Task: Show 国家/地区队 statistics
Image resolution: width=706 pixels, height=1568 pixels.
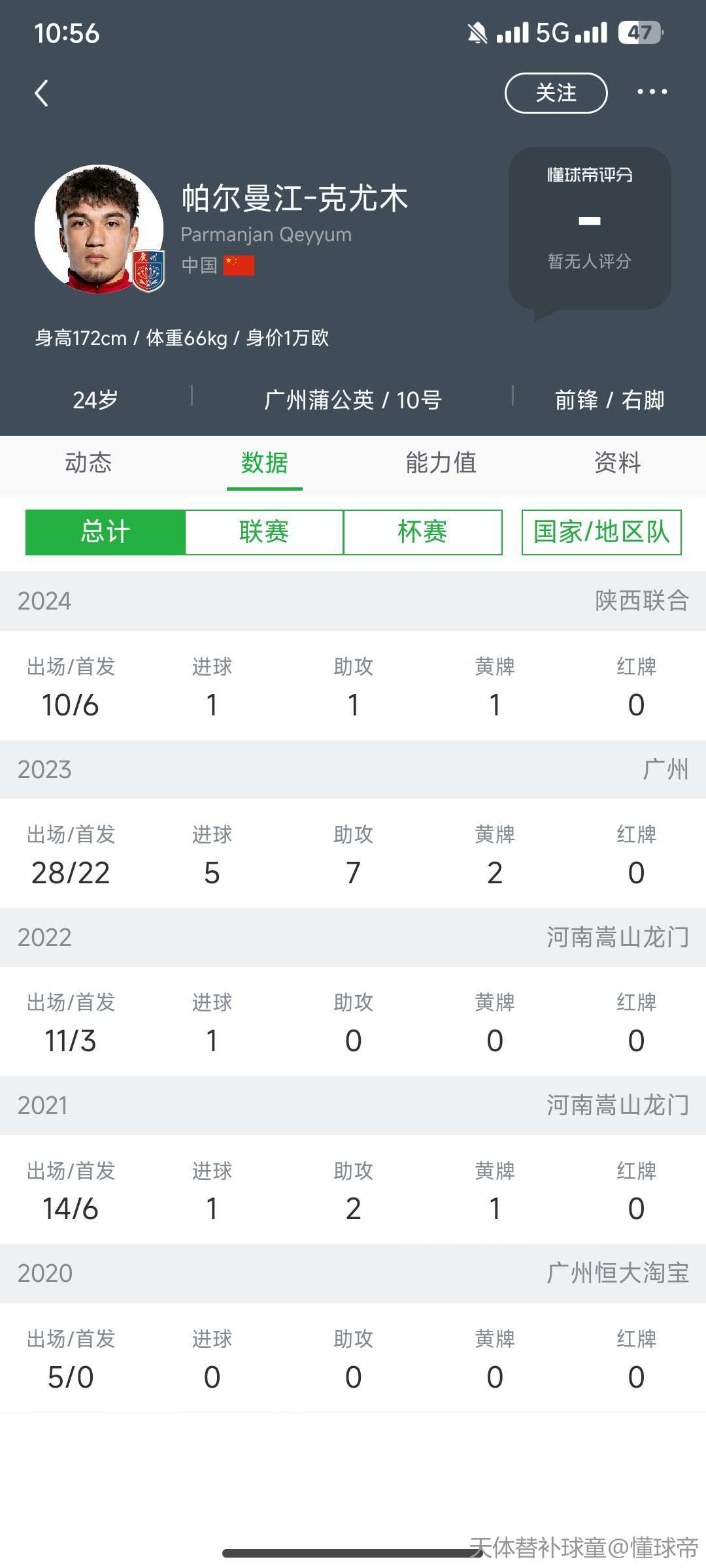Action: point(601,532)
